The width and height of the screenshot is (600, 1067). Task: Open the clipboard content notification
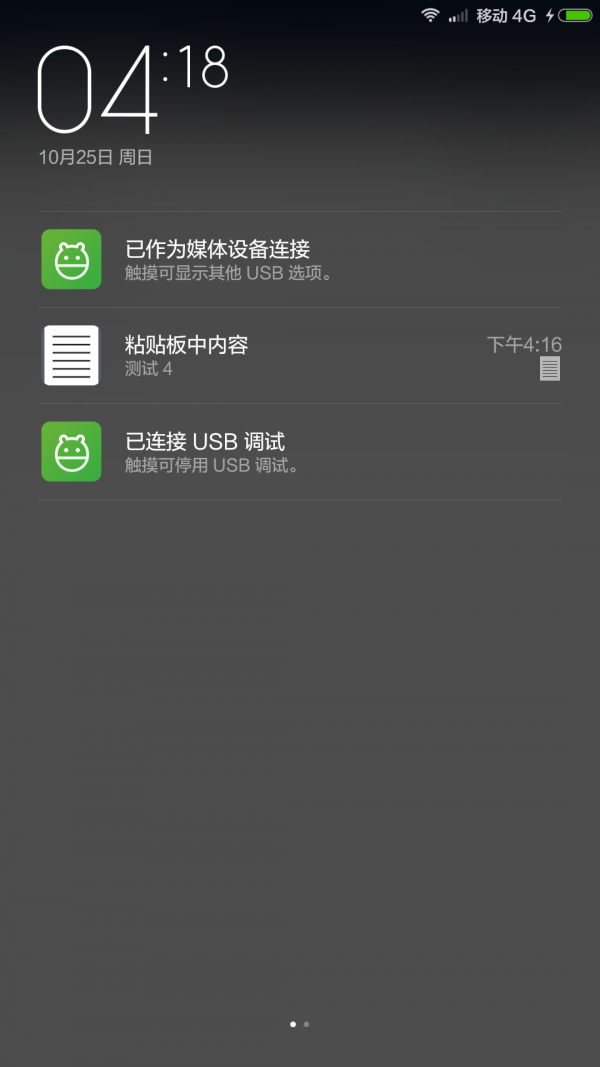tap(300, 355)
